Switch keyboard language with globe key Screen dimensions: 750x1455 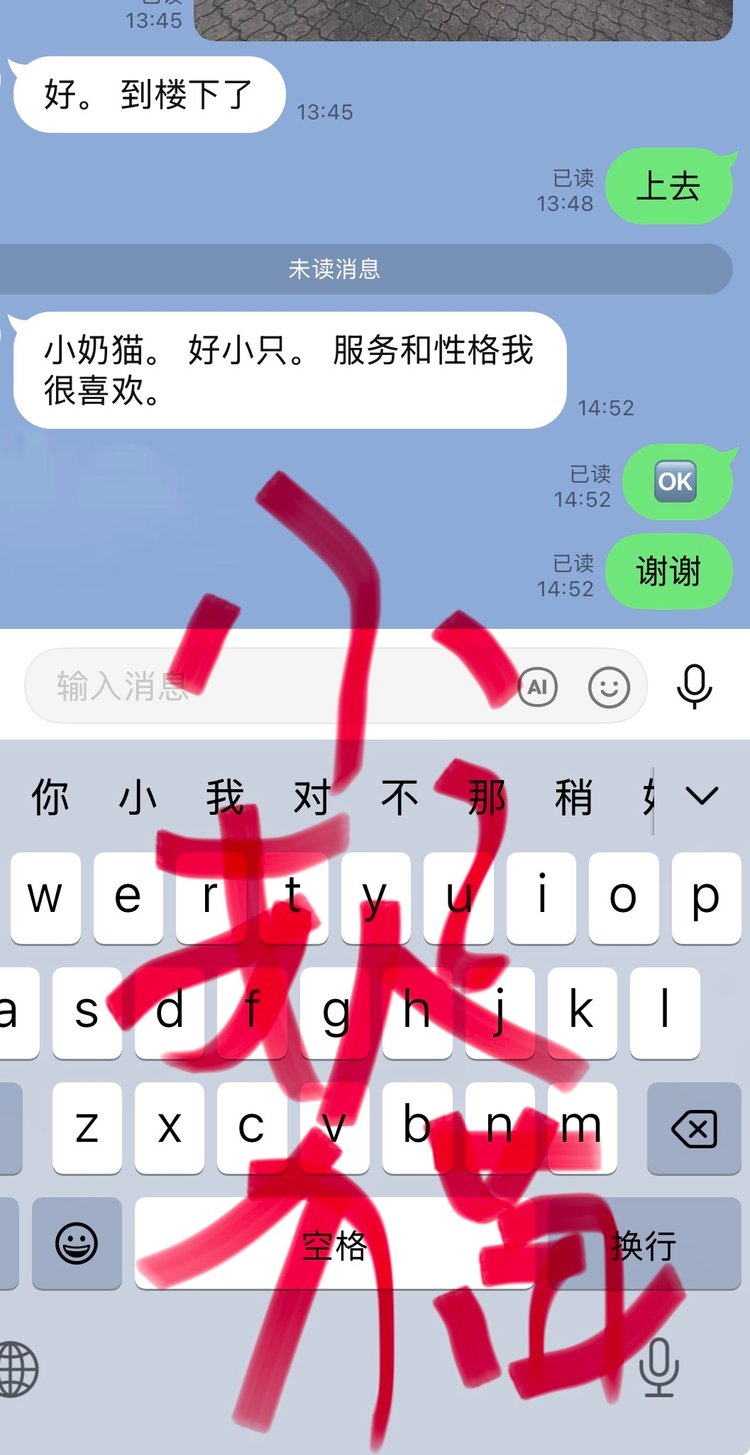point(16,1368)
